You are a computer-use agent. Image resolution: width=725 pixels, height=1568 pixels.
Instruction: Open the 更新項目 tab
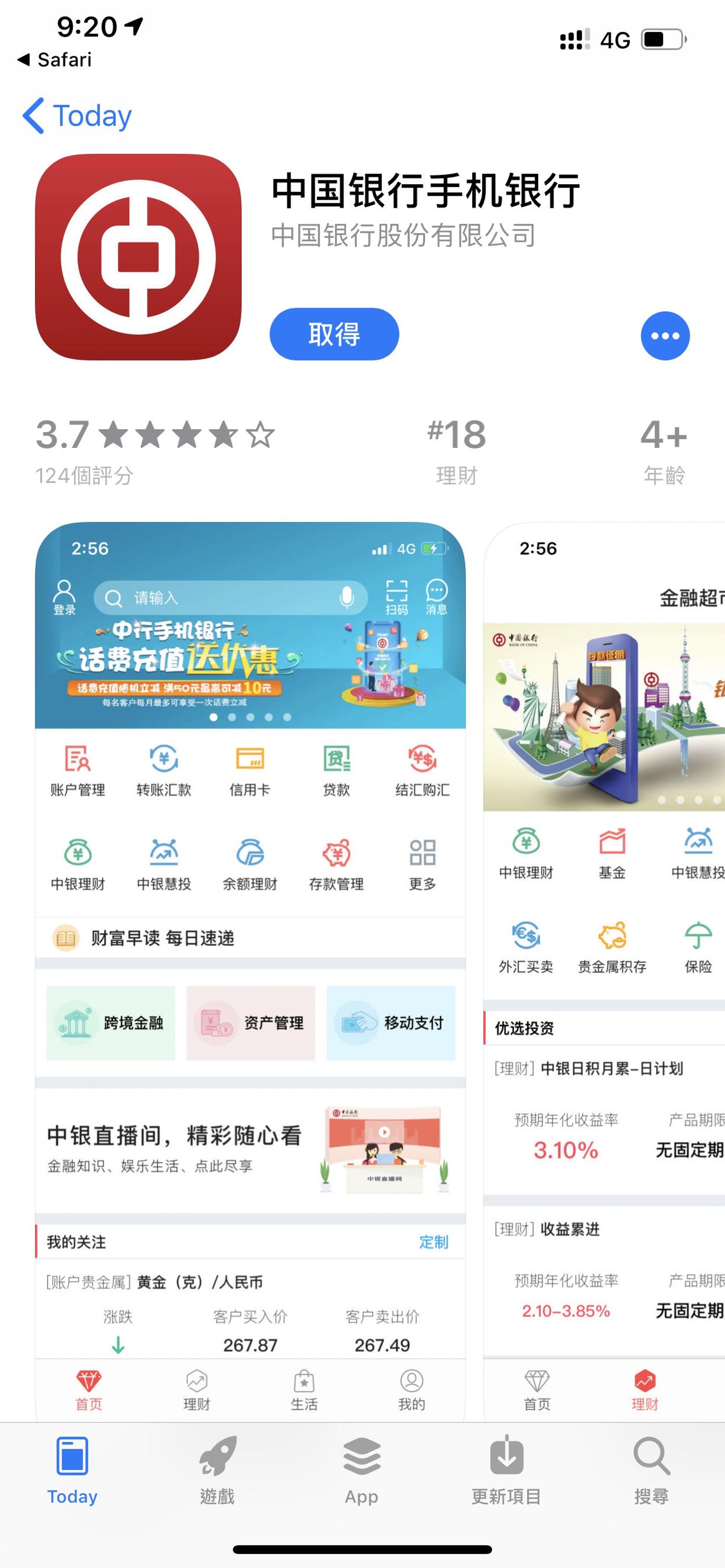pyautogui.click(x=506, y=1470)
